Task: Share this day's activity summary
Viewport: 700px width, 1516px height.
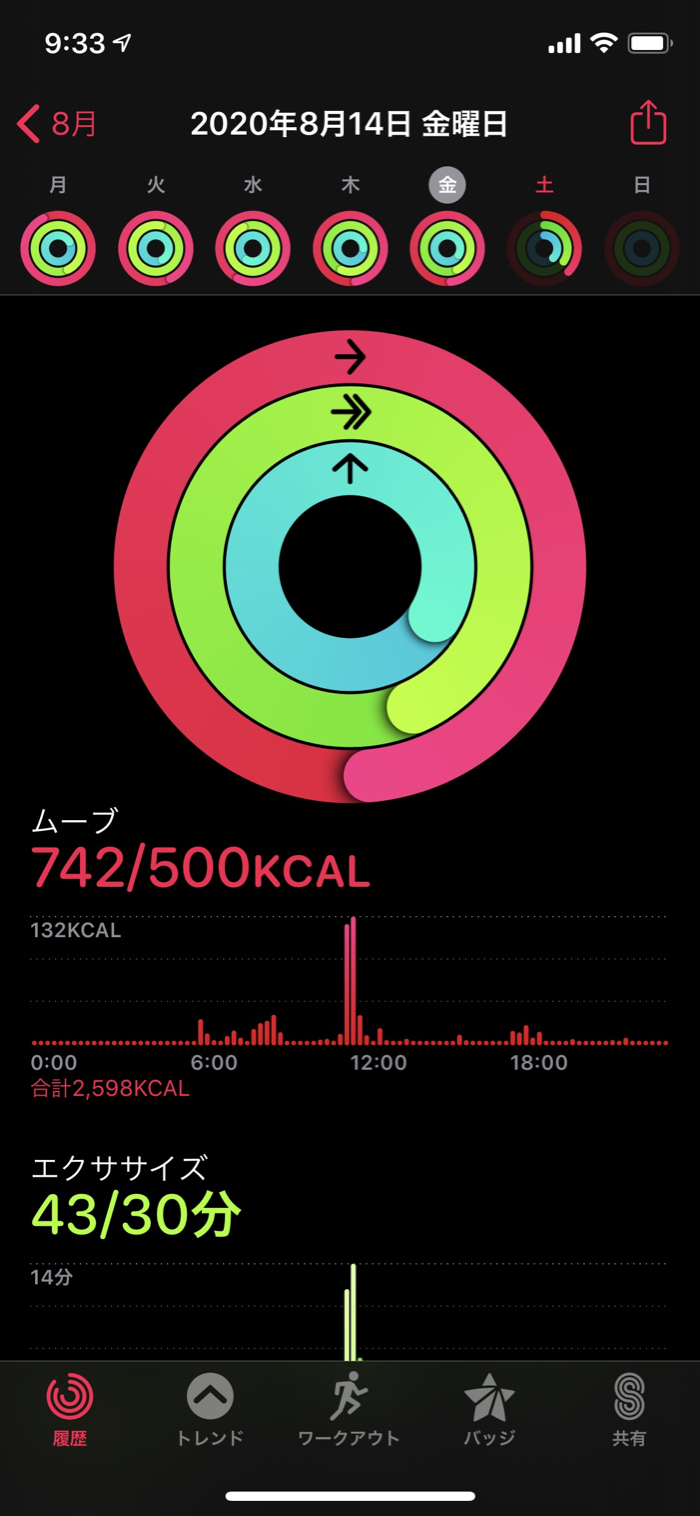Action: click(647, 124)
